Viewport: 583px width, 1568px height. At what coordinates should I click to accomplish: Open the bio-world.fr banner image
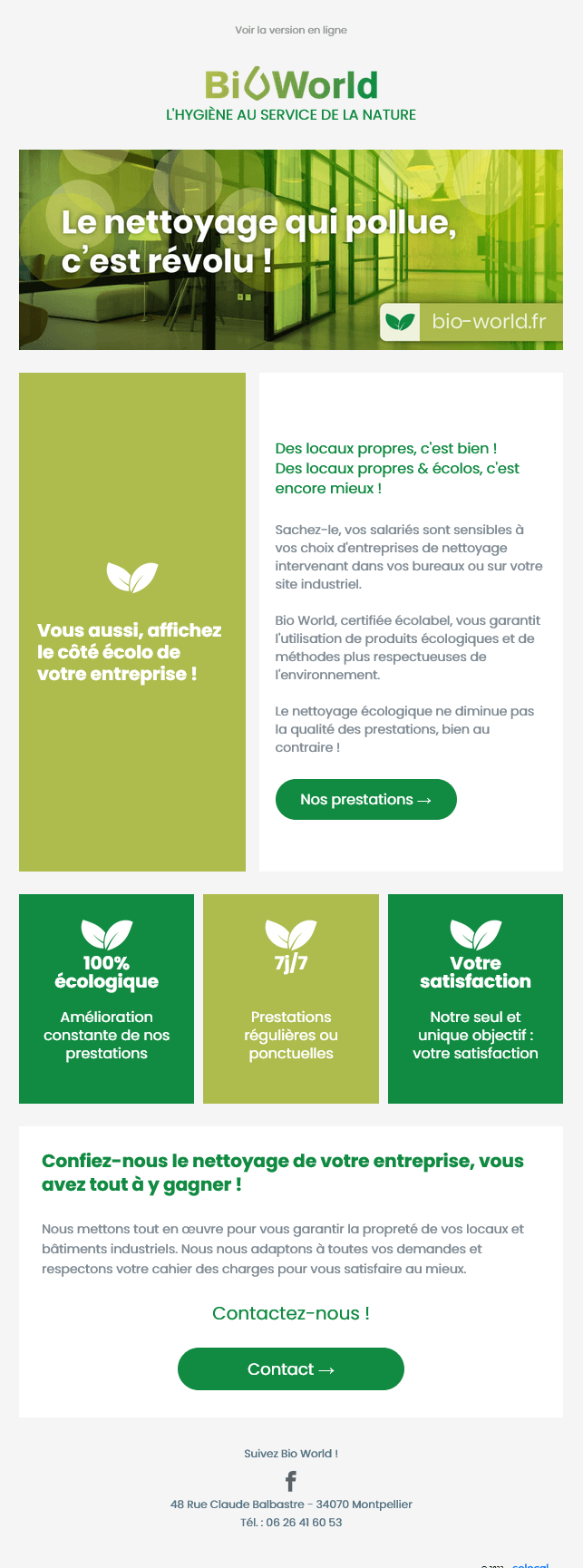pyautogui.click(x=290, y=249)
